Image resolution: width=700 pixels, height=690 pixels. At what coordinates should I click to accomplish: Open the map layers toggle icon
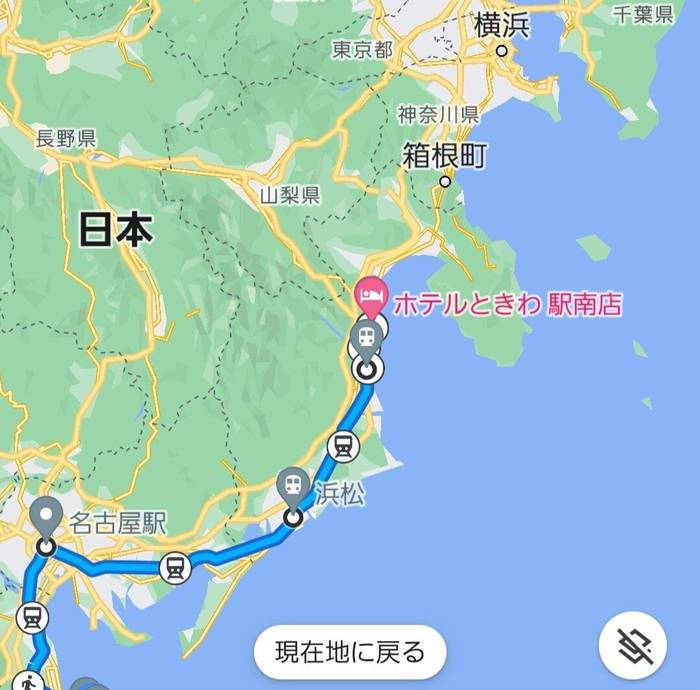pyautogui.click(x=632, y=646)
